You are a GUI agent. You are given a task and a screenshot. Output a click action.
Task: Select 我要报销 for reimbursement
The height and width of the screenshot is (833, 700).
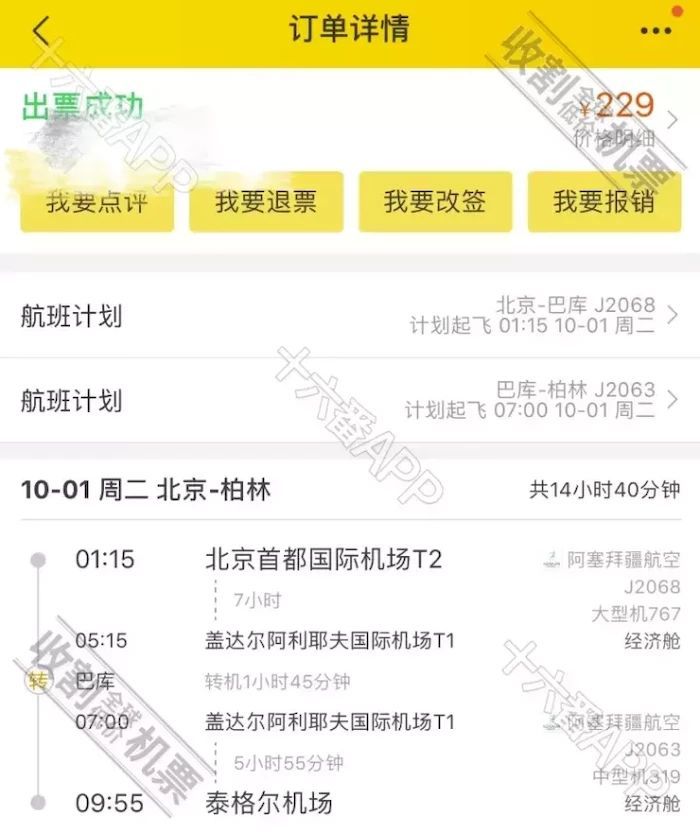(x=604, y=202)
